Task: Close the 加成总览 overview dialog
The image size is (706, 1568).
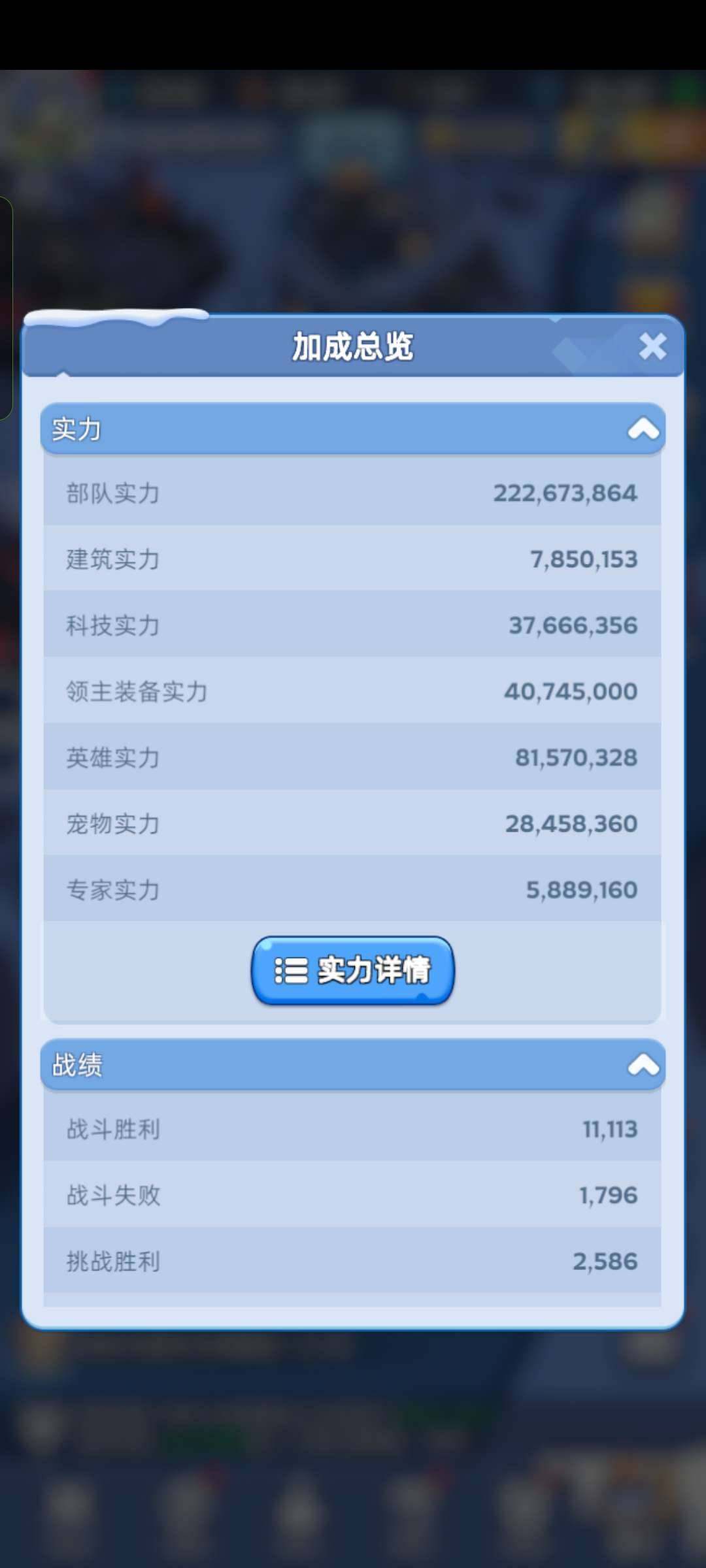Action: click(652, 347)
